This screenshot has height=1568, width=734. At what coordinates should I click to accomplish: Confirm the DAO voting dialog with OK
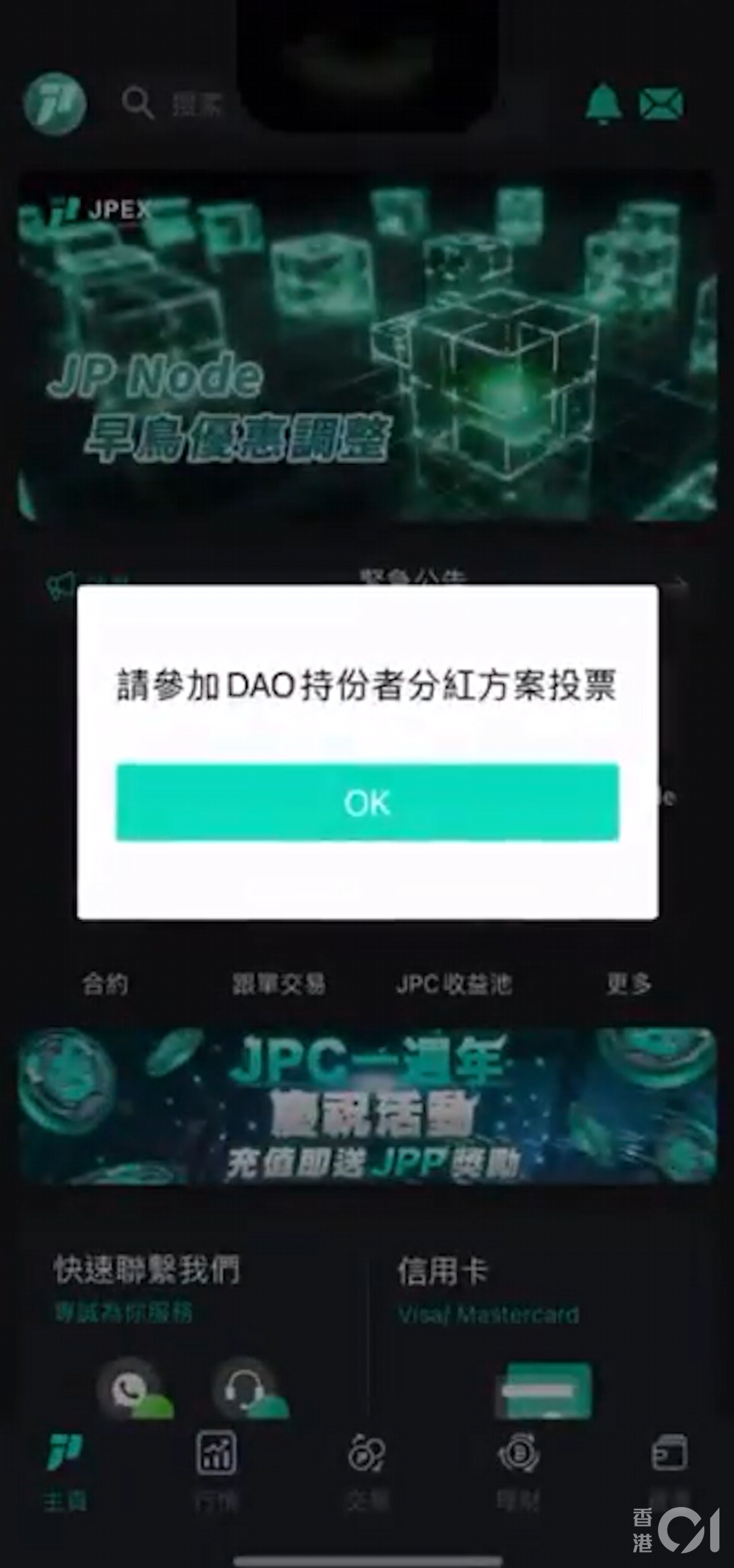367,802
